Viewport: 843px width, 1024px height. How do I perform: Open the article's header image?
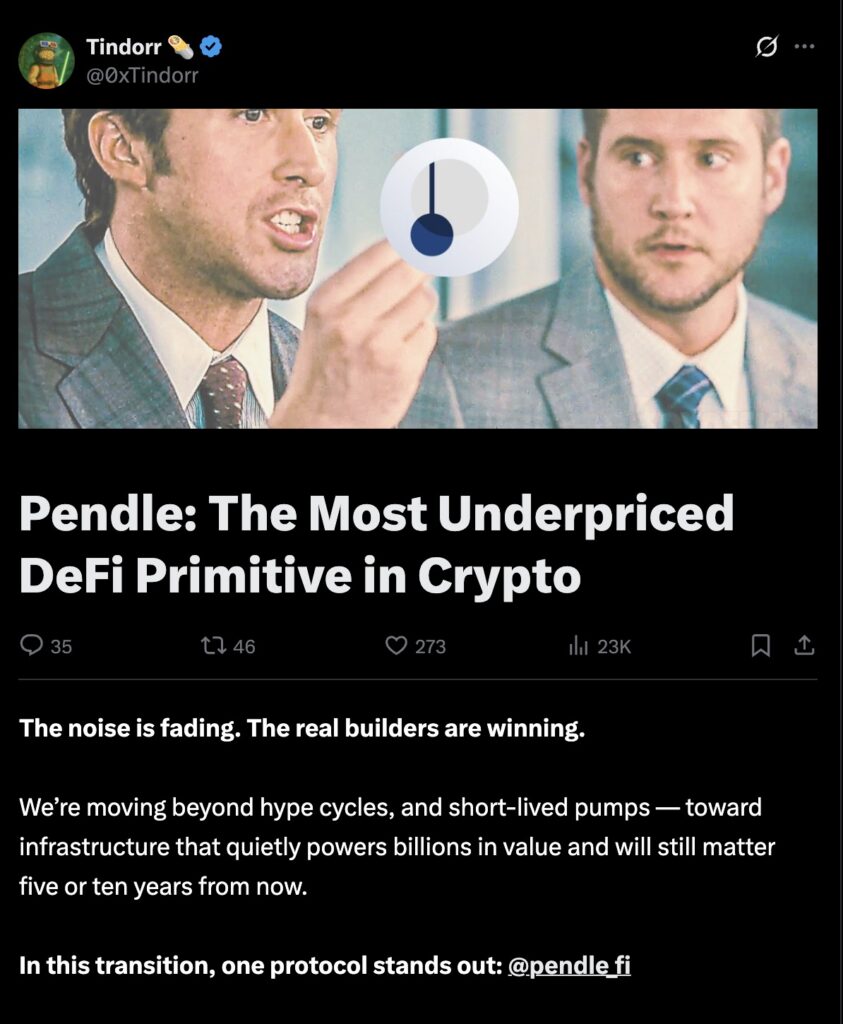click(x=417, y=268)
